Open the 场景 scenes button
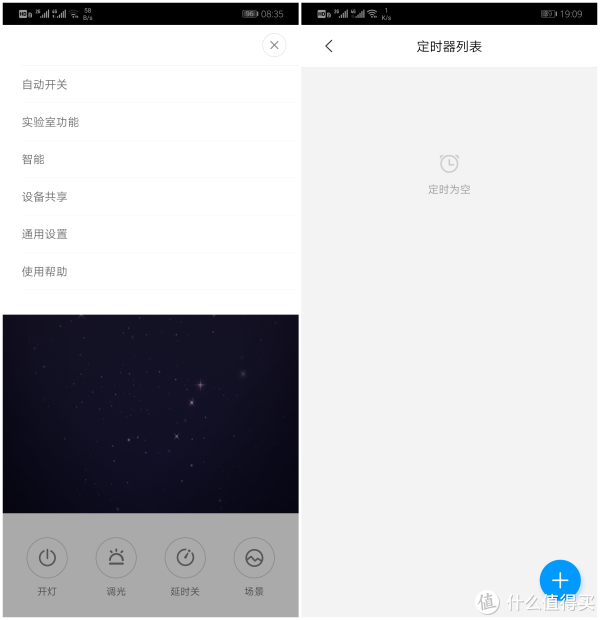The image size is (600, 620). 254,558
